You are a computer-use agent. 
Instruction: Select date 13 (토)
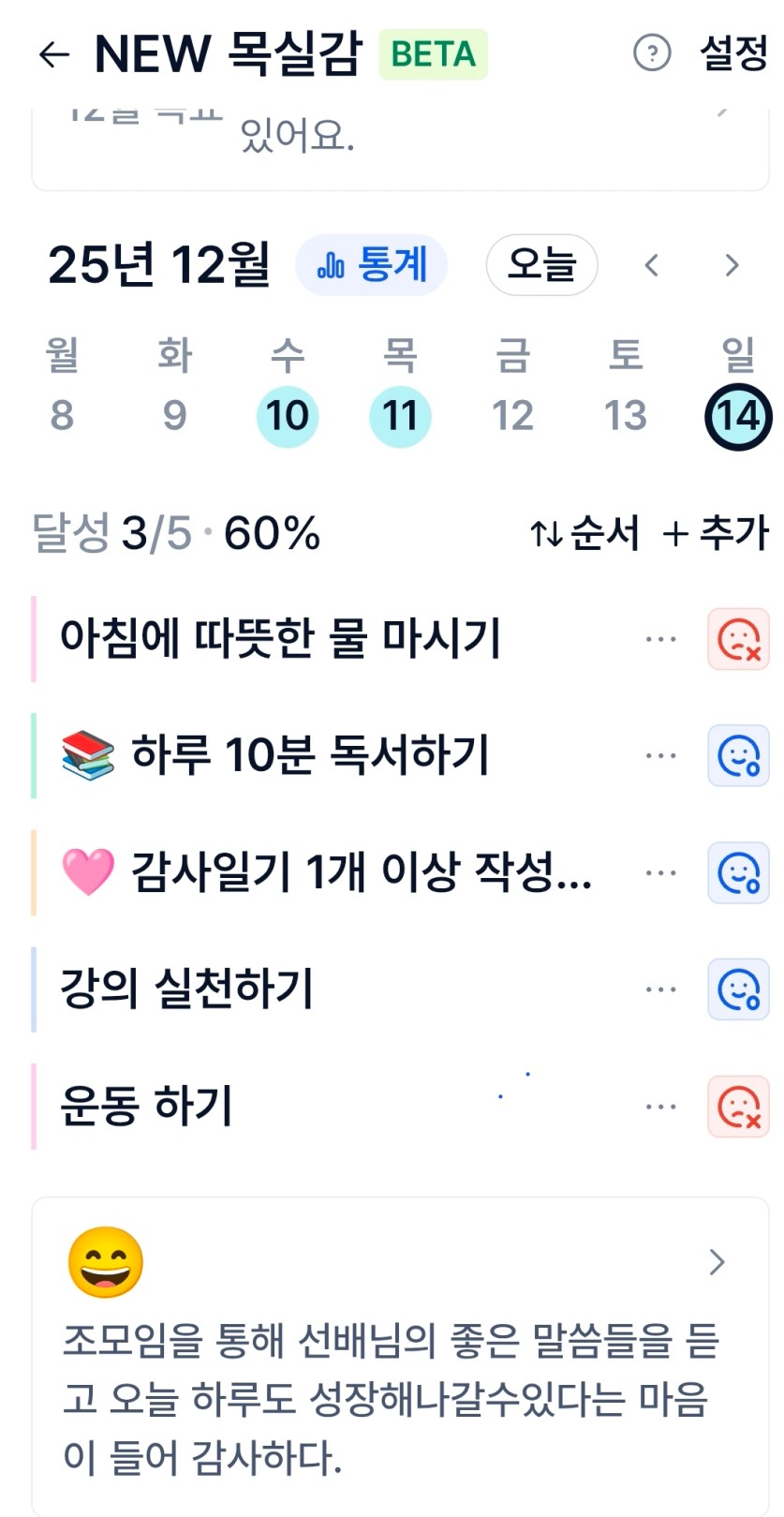coord(626,415)
